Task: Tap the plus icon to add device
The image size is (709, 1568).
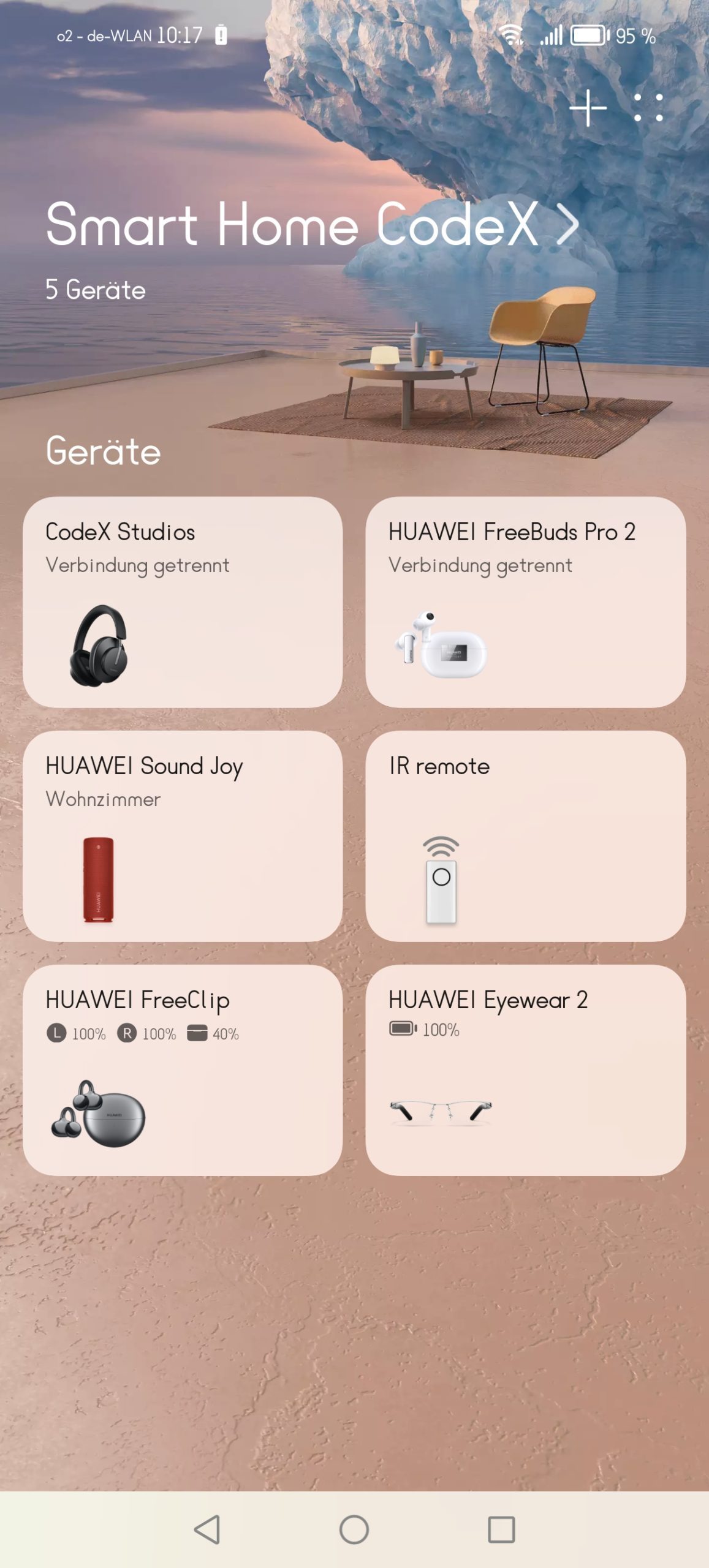Action: pyautogui.click(x=588, y=108)
